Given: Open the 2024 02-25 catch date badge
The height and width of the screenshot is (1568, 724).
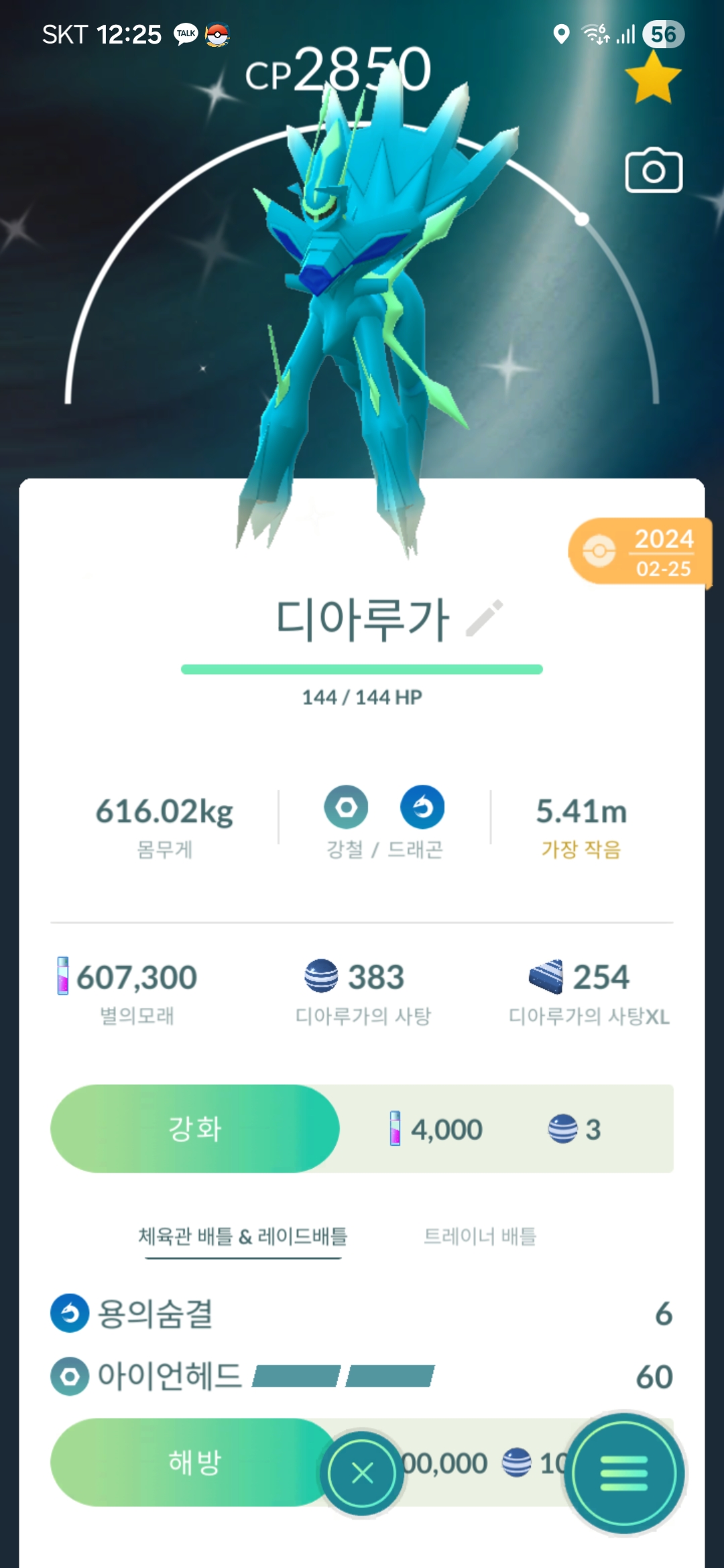Looking at the screenshot, I should [x=639, y=552].
